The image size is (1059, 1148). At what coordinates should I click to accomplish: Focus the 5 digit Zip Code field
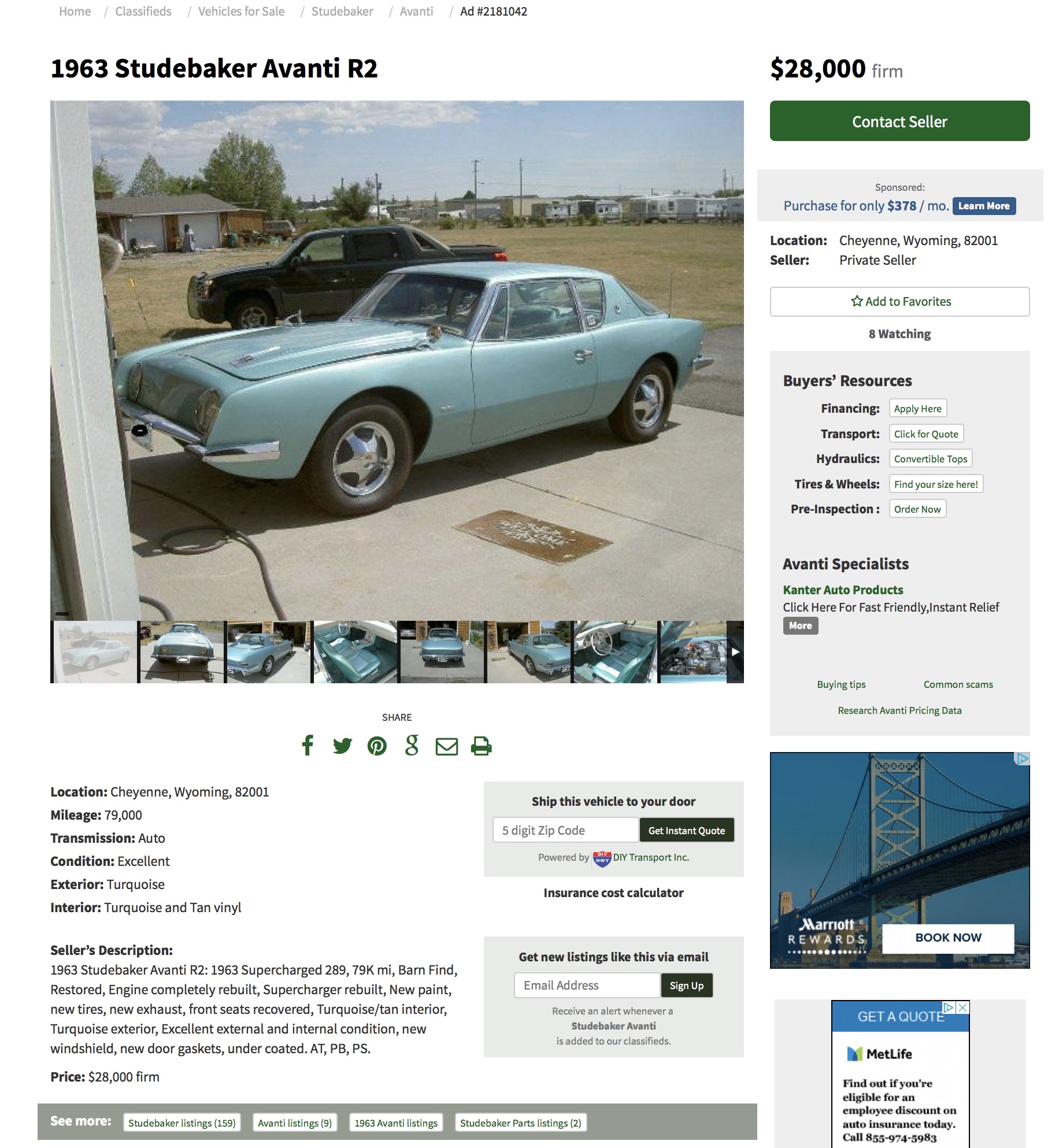565,830
